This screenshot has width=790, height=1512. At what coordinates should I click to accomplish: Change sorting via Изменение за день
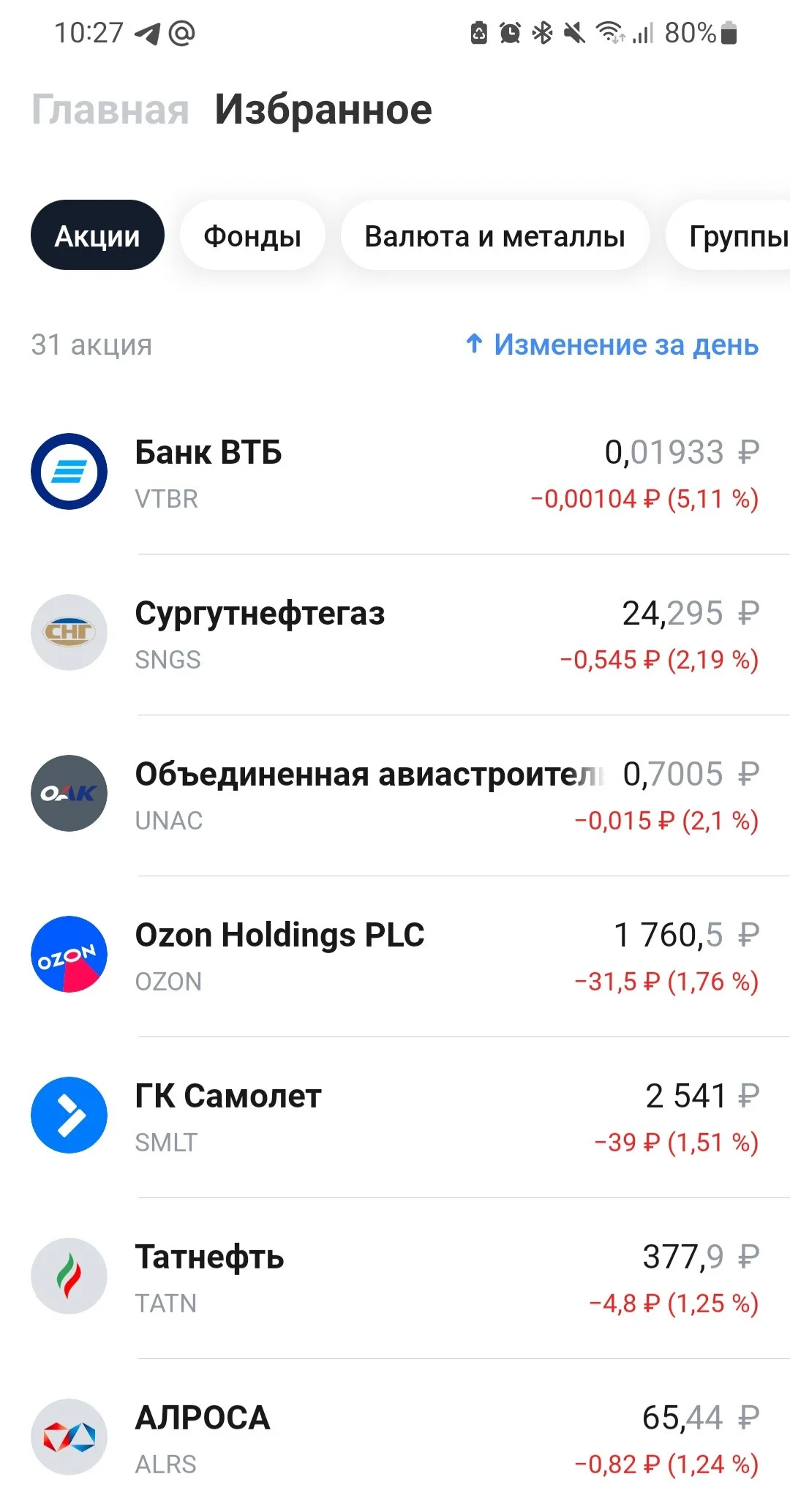click(x=612, y=345)
